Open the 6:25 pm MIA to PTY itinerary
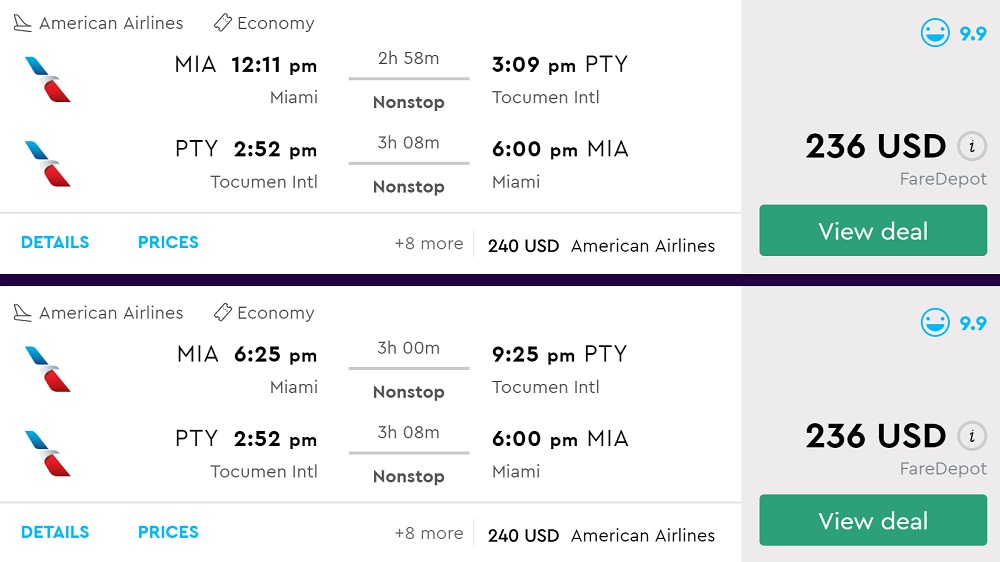This screenshot has height=562, width=1000. coord(408,370)
